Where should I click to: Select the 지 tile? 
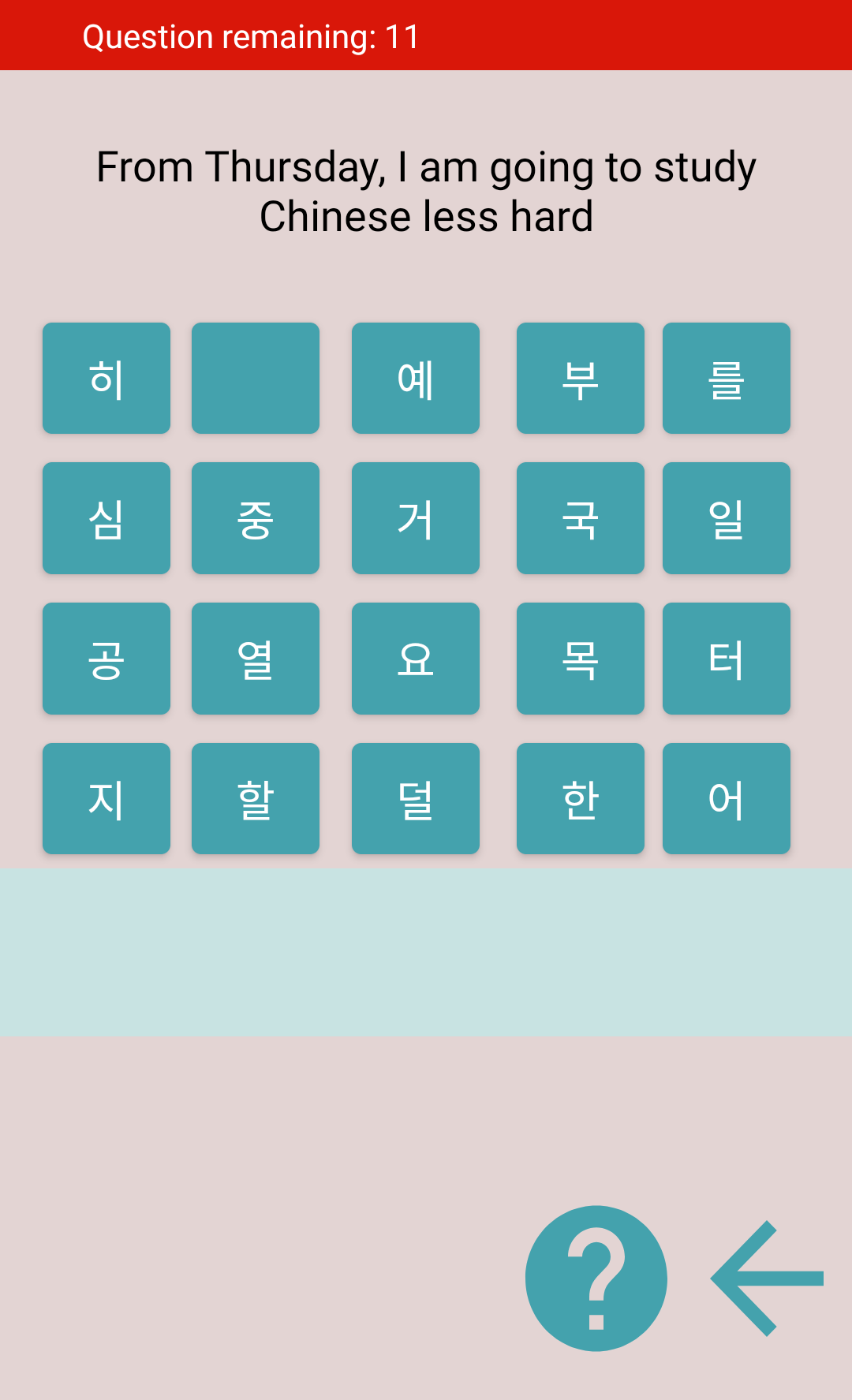tap(106, 798)
